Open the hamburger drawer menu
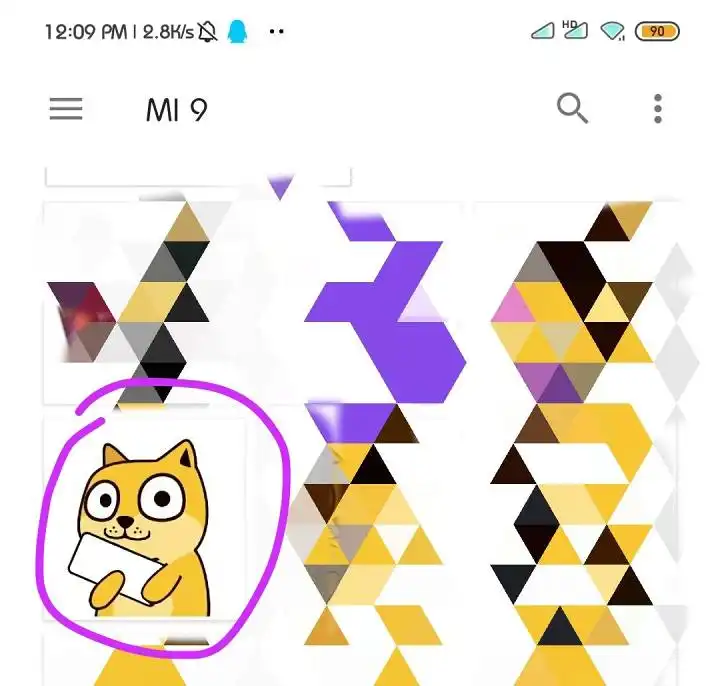This screenshot has width=720, height=686. point(66,109)
